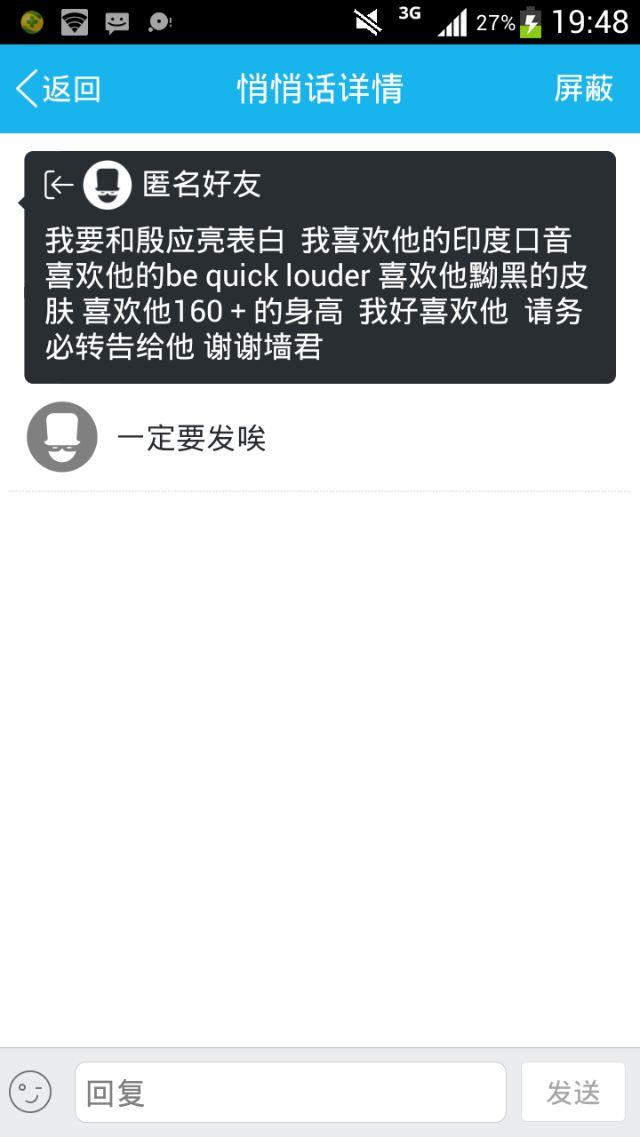The width and height of the screenshot is (640, 1137).
Task: Send the reply with 发送 button
Action: (573, 1092)
